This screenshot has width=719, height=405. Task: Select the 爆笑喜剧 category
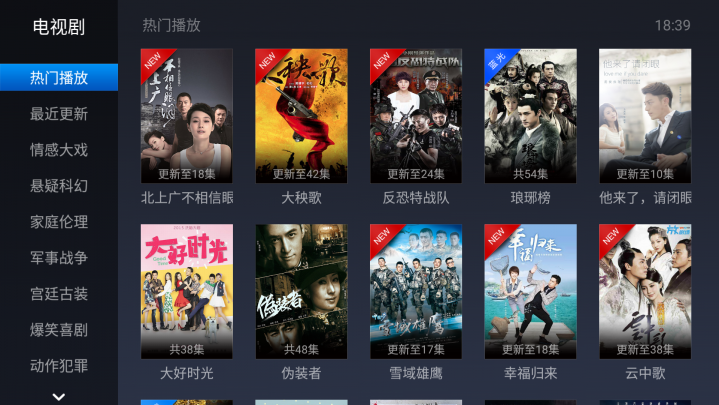coord(59,330)
